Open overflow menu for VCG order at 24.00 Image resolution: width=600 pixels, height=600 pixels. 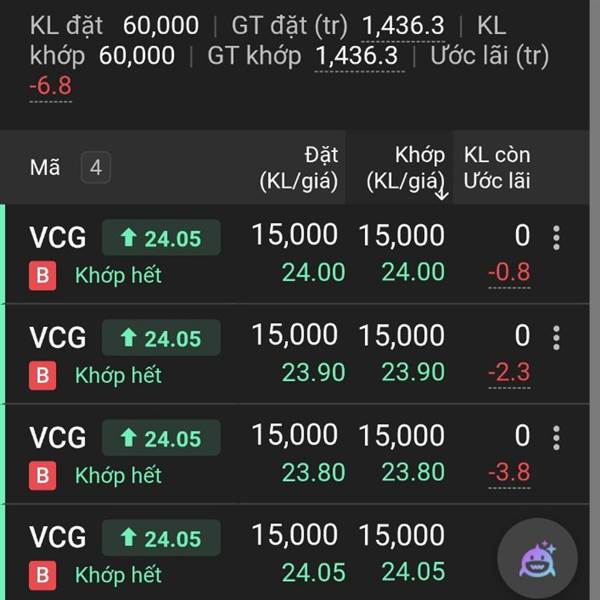(556, 238)
